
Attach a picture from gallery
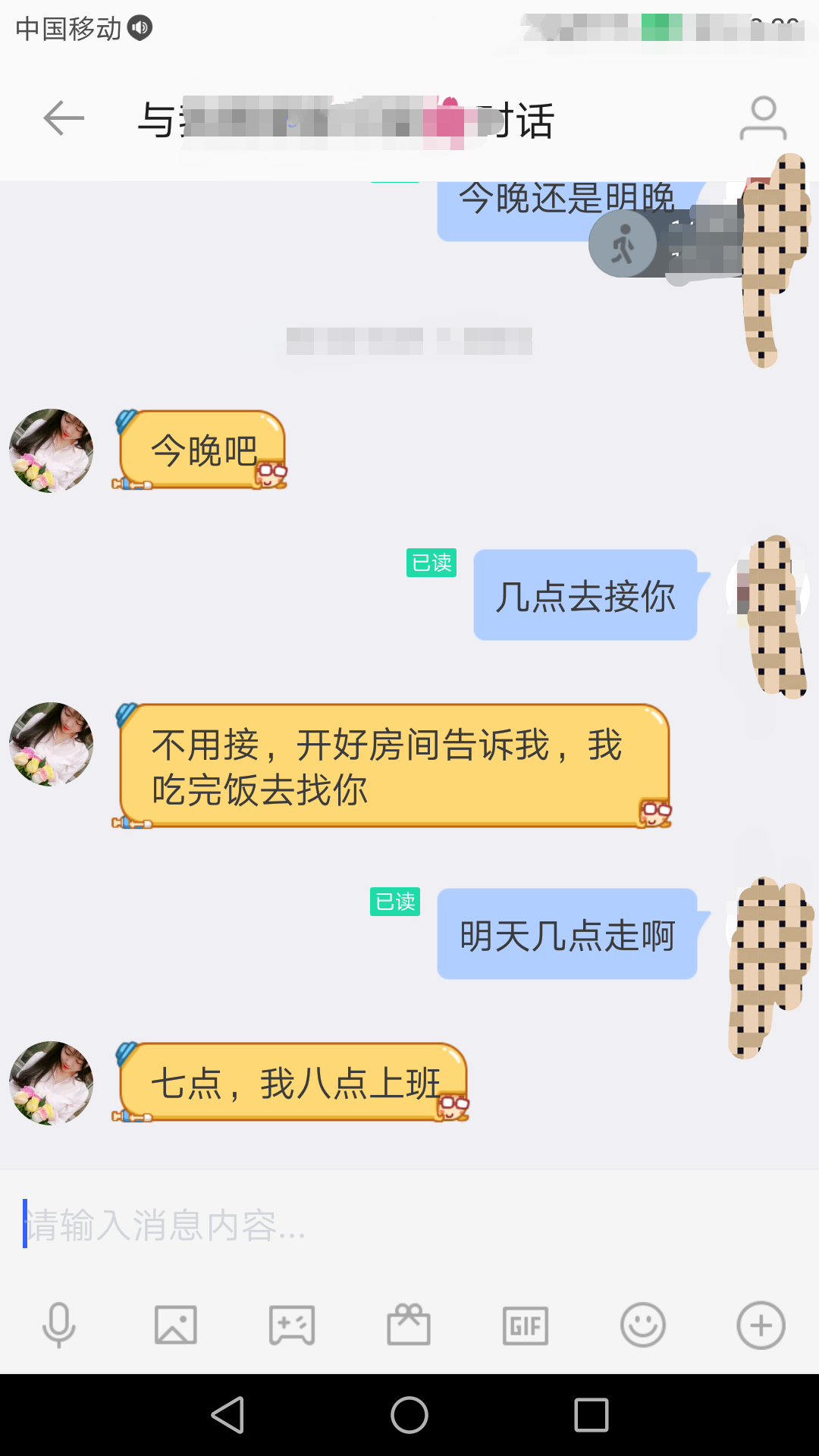[175, 1326]
